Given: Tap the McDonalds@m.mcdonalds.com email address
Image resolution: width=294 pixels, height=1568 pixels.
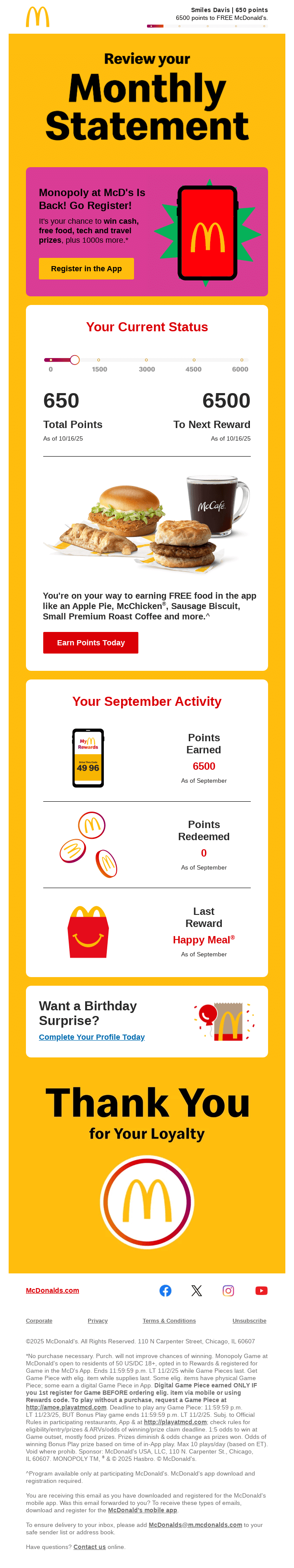Looking at the screenshot, I should click(x=195, y=1524).
